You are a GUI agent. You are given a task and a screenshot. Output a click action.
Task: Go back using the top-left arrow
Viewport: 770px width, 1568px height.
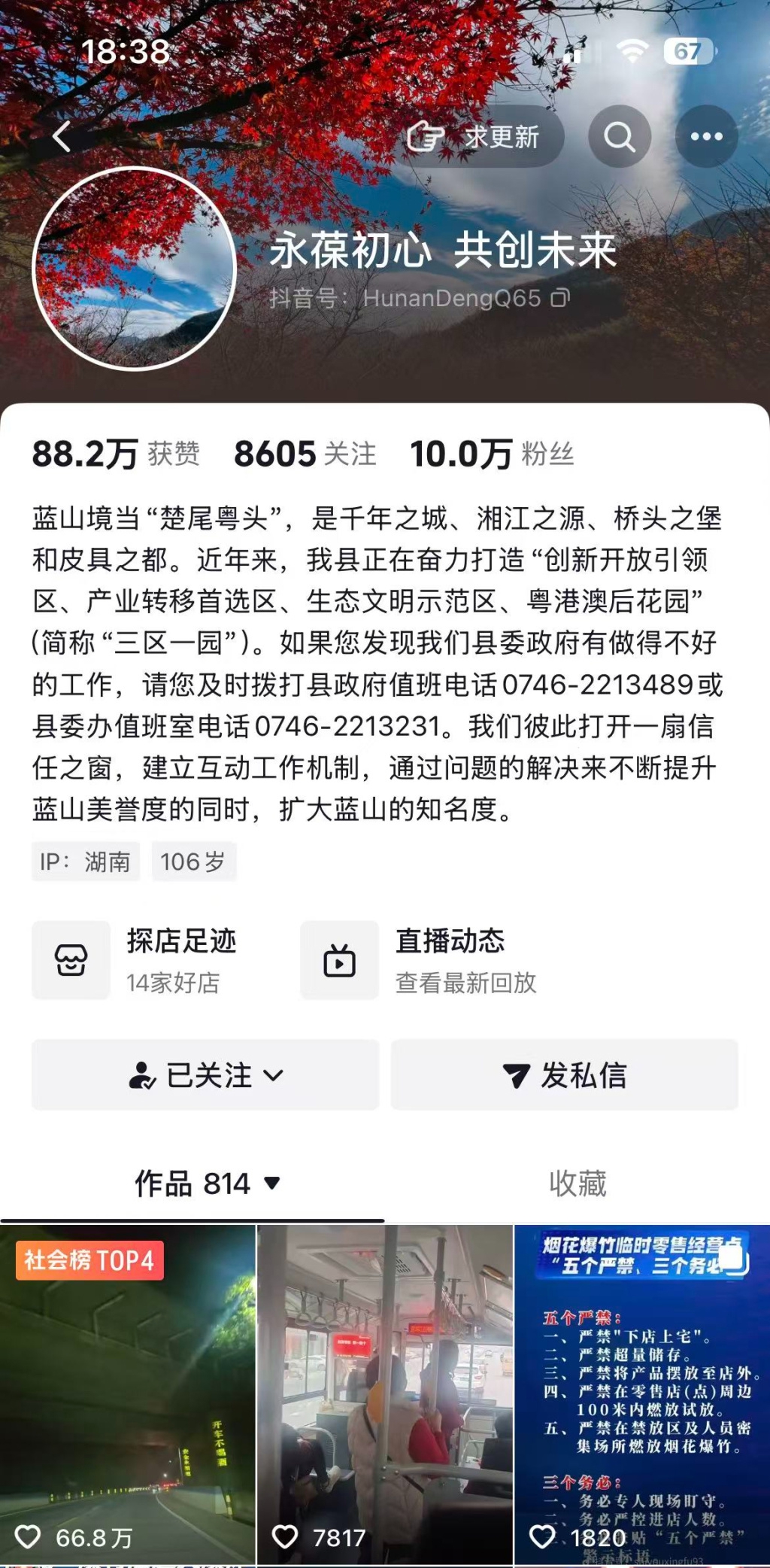click(x=62, y=137)
